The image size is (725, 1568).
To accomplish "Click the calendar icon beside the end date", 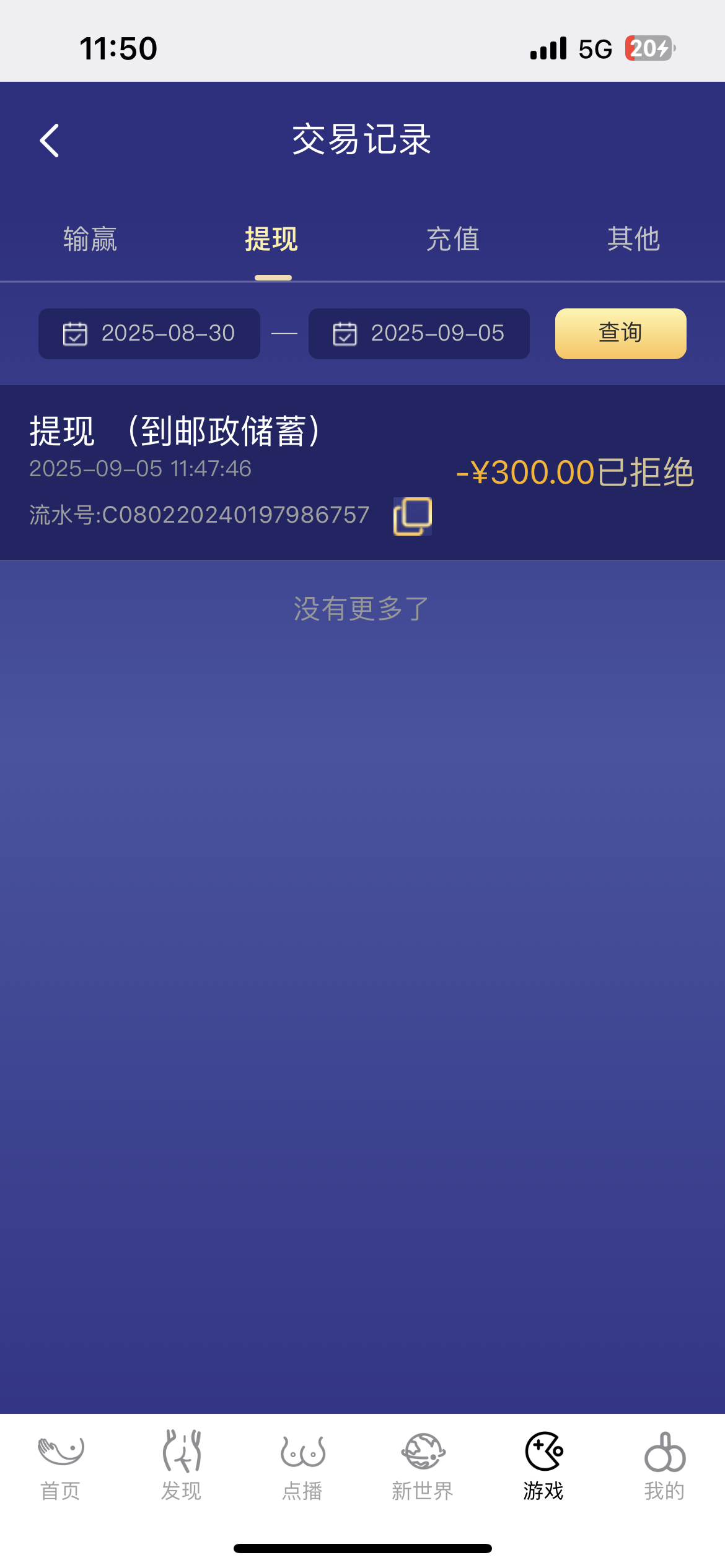I will [345, 334].
